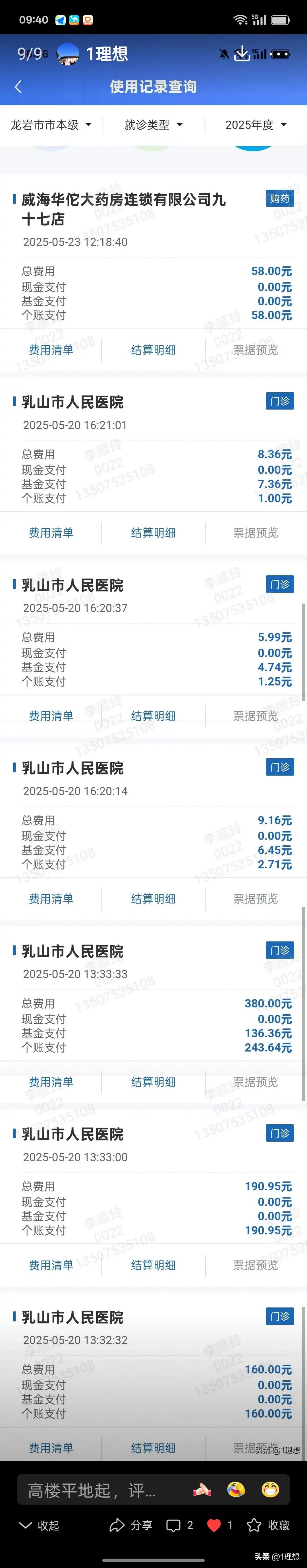Collapse the post with 收起
307x1568 pixels.
coord(40,1525)
